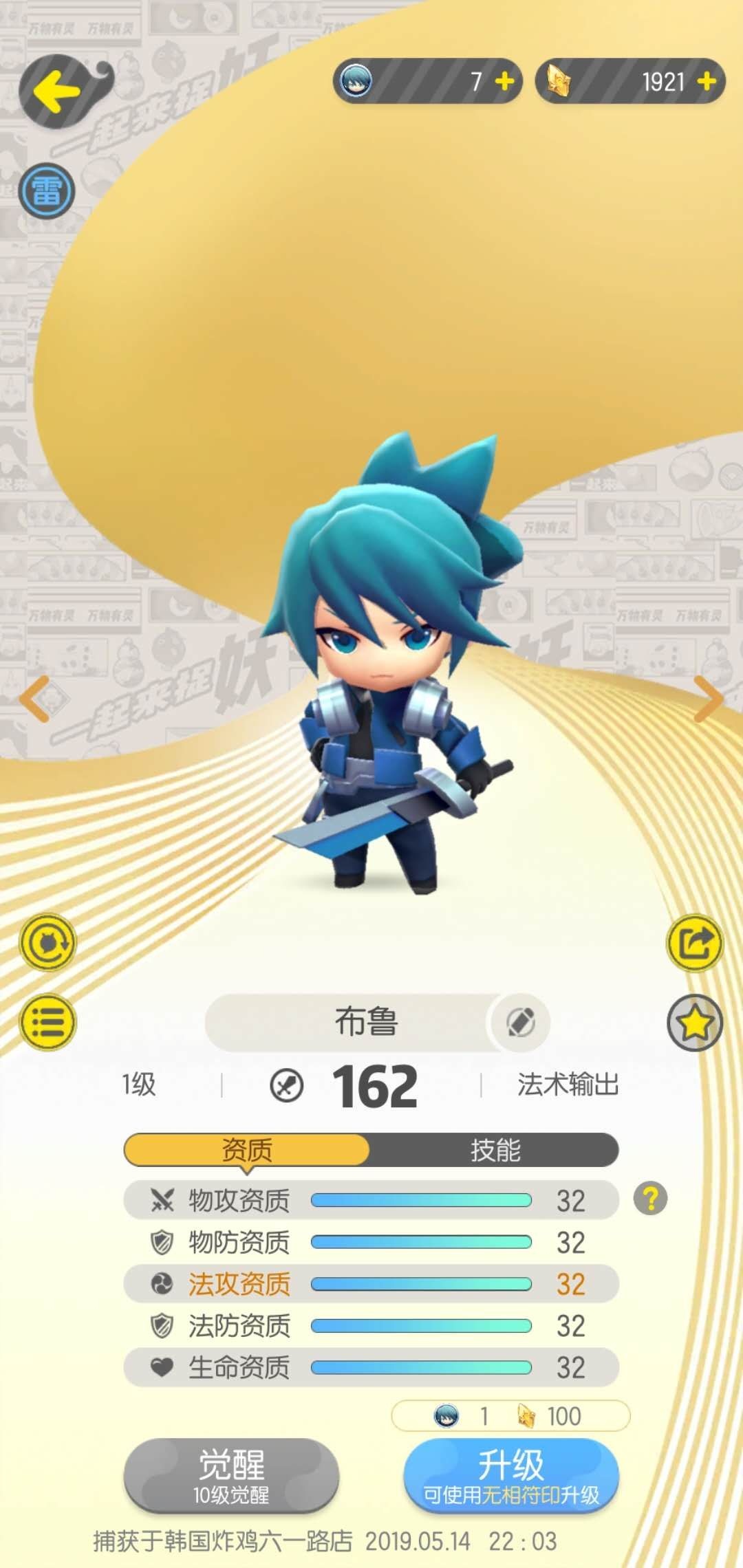Viewport: 743px width, 1568px height.
Task: View next character with right arrow
Action: pyautogui.click(x=708, y=699)
